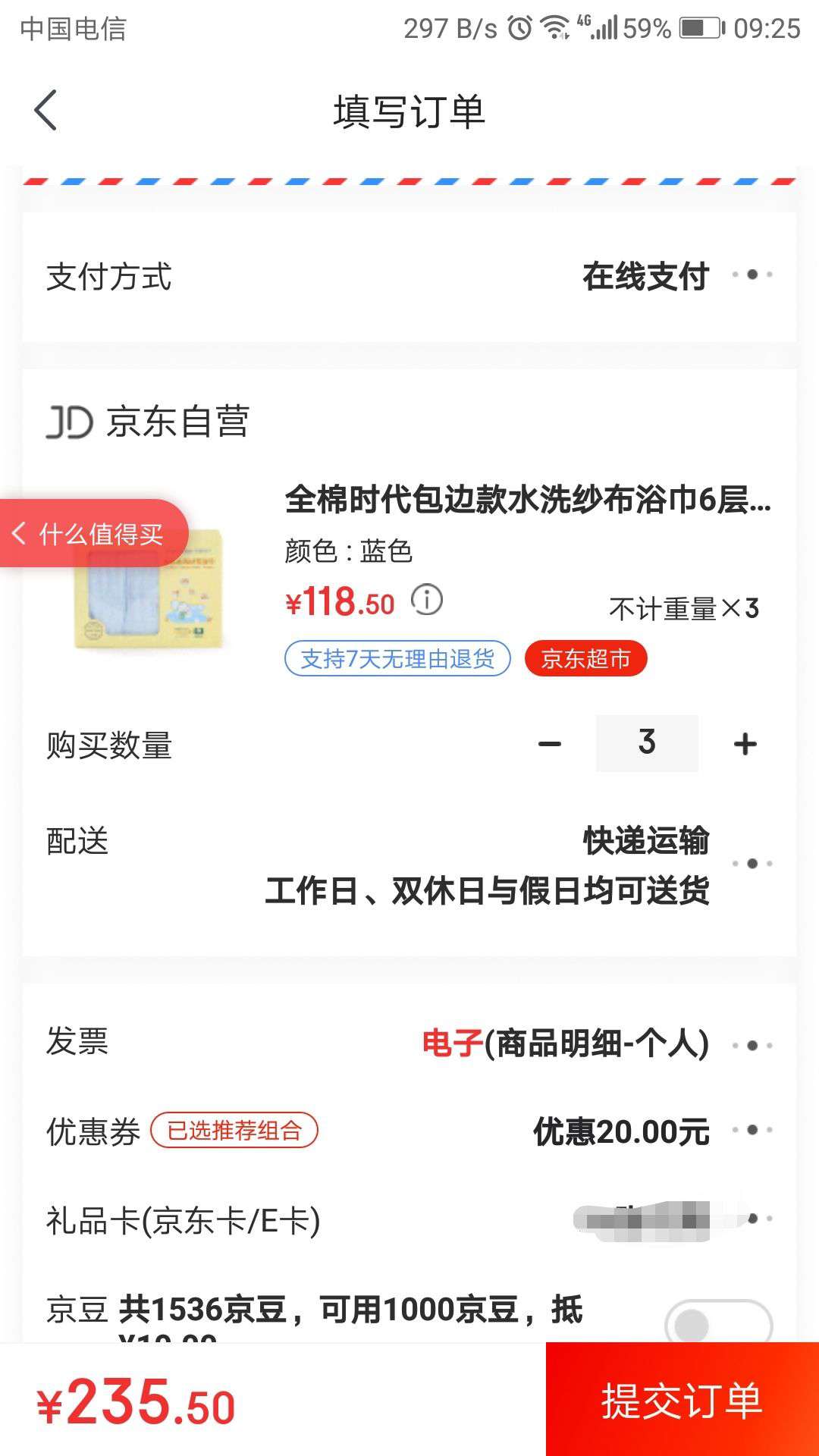View price info icon beside ¥118.50
Image resolution: width=819 pixels, height=1456 pixels.
click(x=427, y=601)
